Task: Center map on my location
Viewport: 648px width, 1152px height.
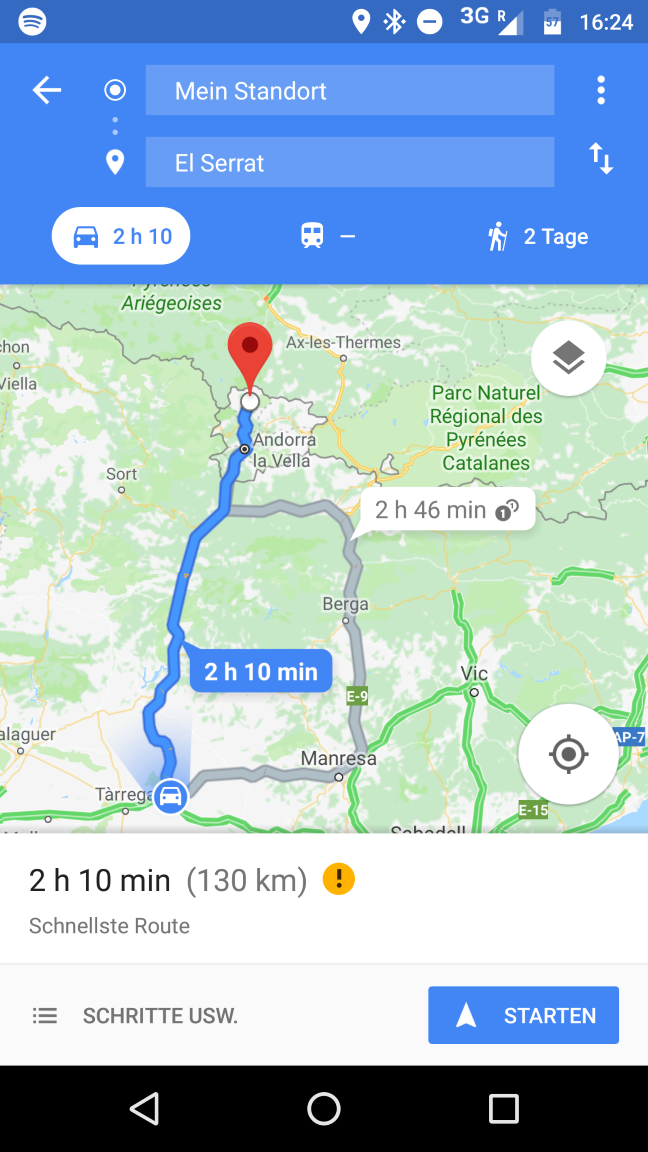Action: (x=568, y=754)
